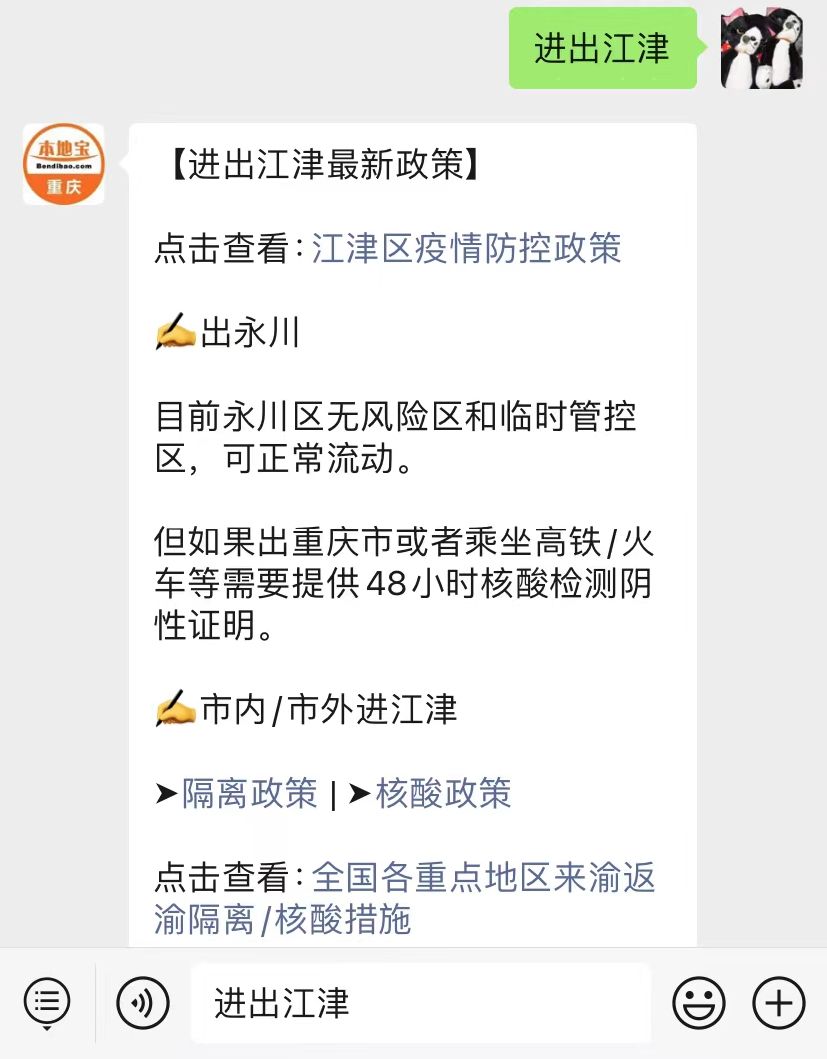Tap the message text field

(x=420, y=1002)
